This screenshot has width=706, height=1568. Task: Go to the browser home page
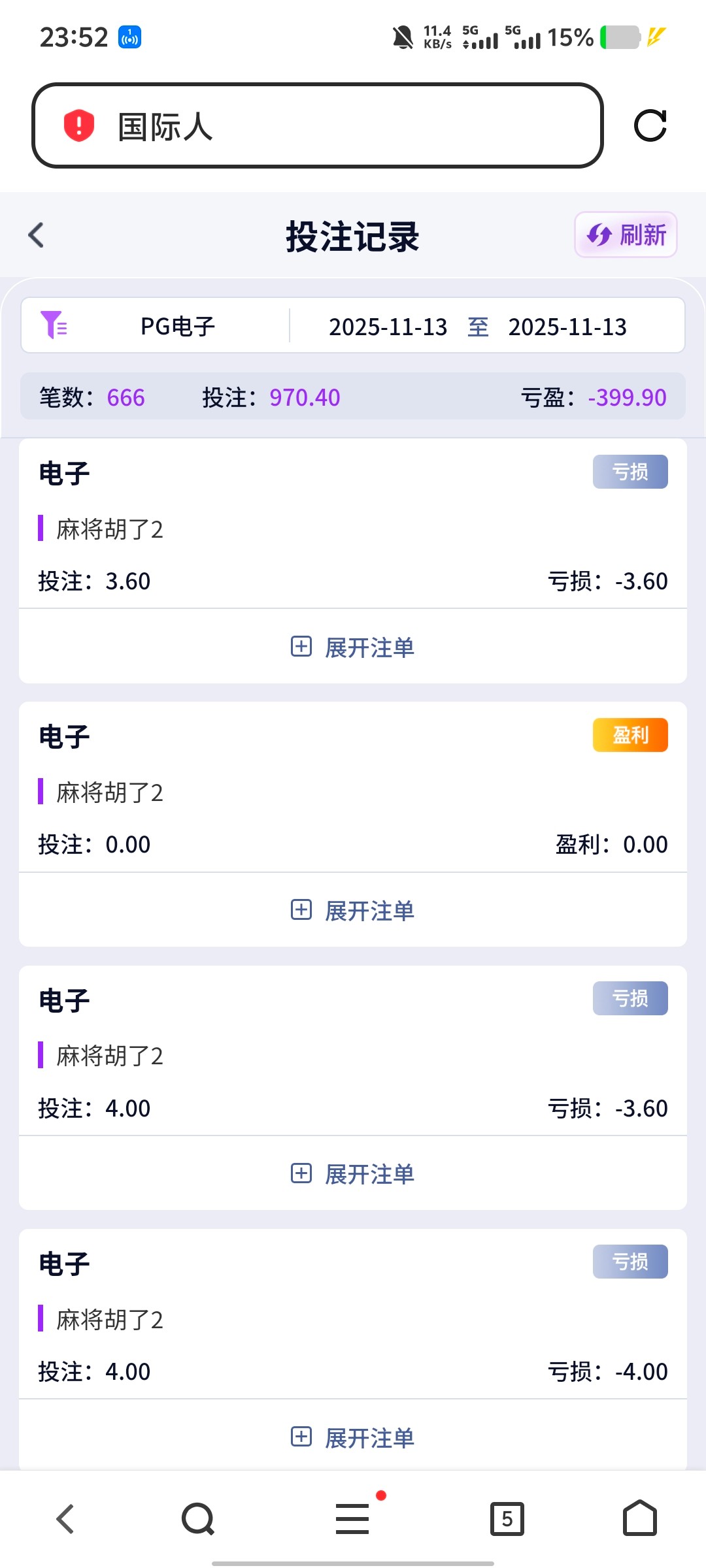(639, 1519)
